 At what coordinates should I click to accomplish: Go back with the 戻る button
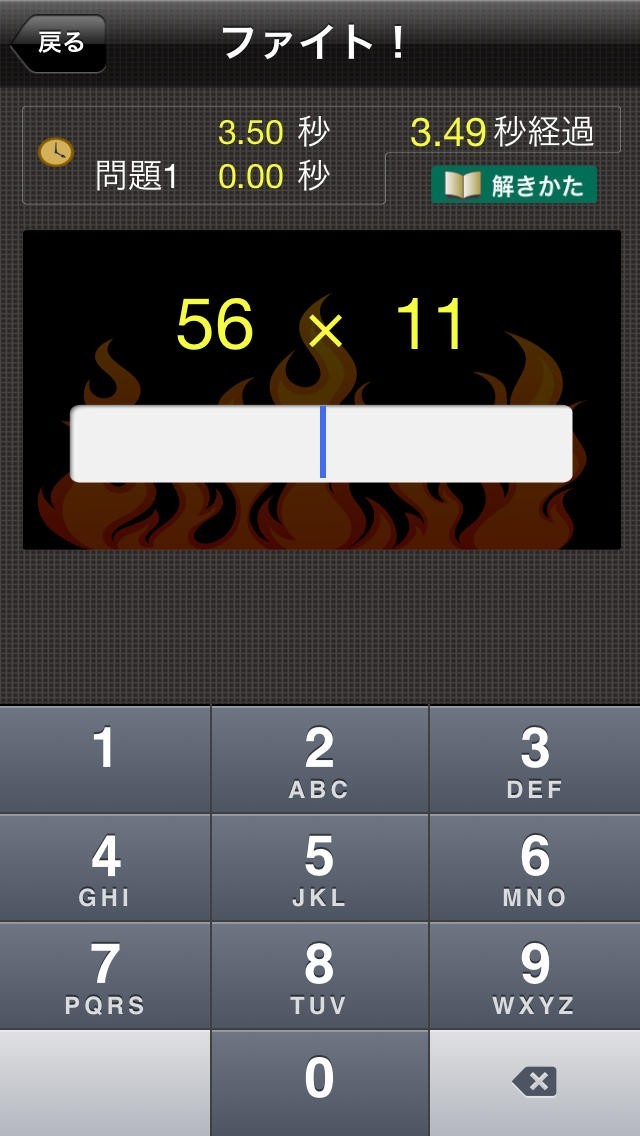59,43
